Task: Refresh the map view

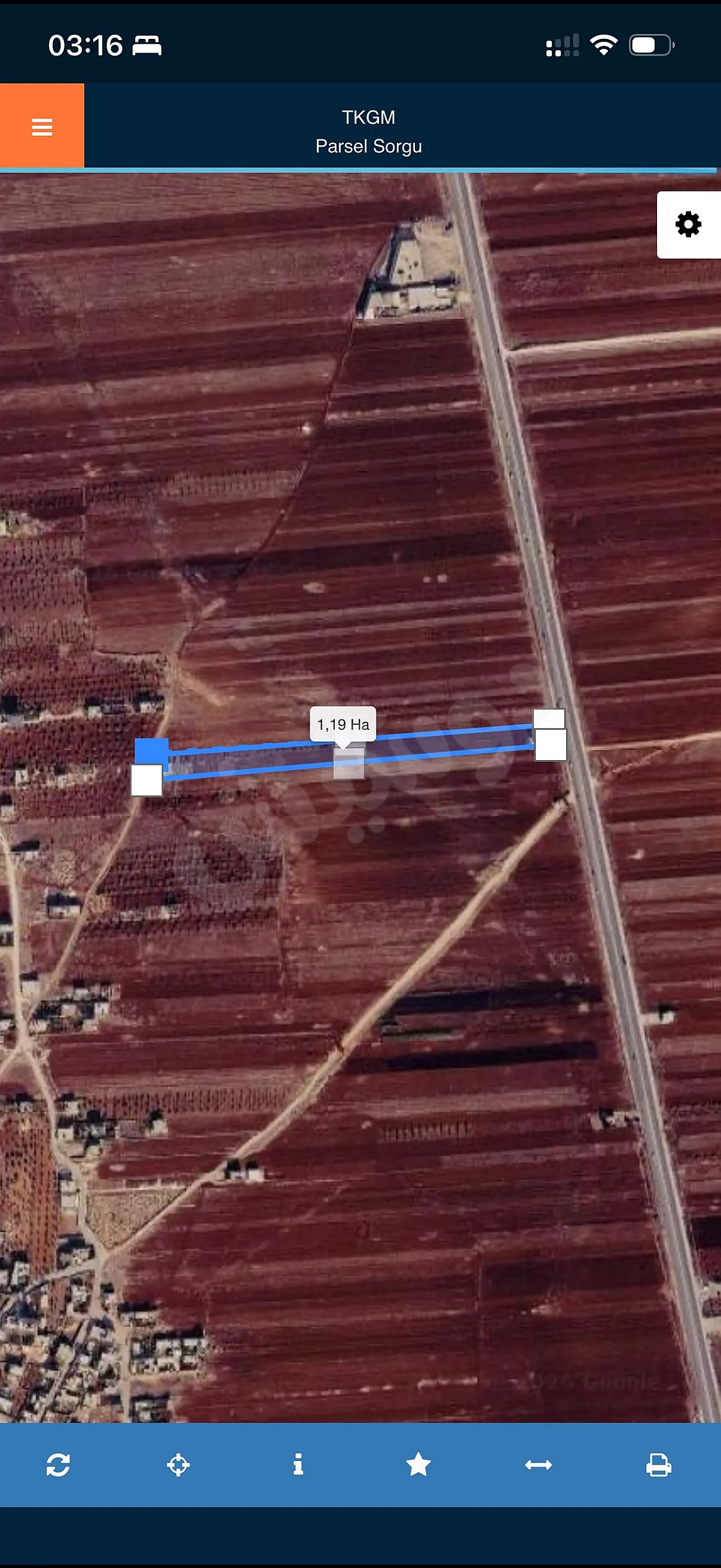Action: pyautogui.click(x=59, y=1465)
